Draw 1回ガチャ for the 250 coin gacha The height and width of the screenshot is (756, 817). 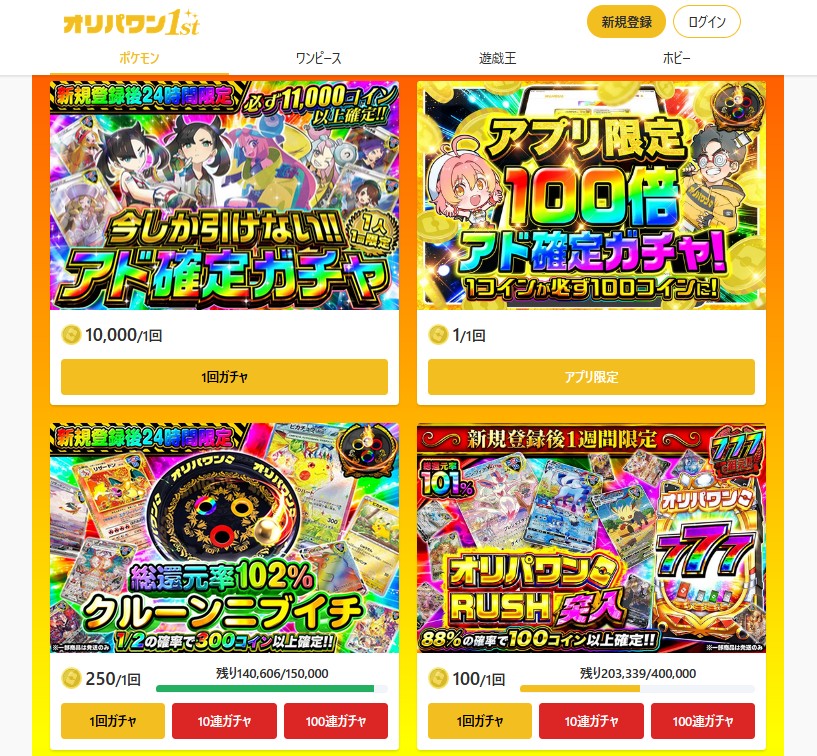coord(112,720)
